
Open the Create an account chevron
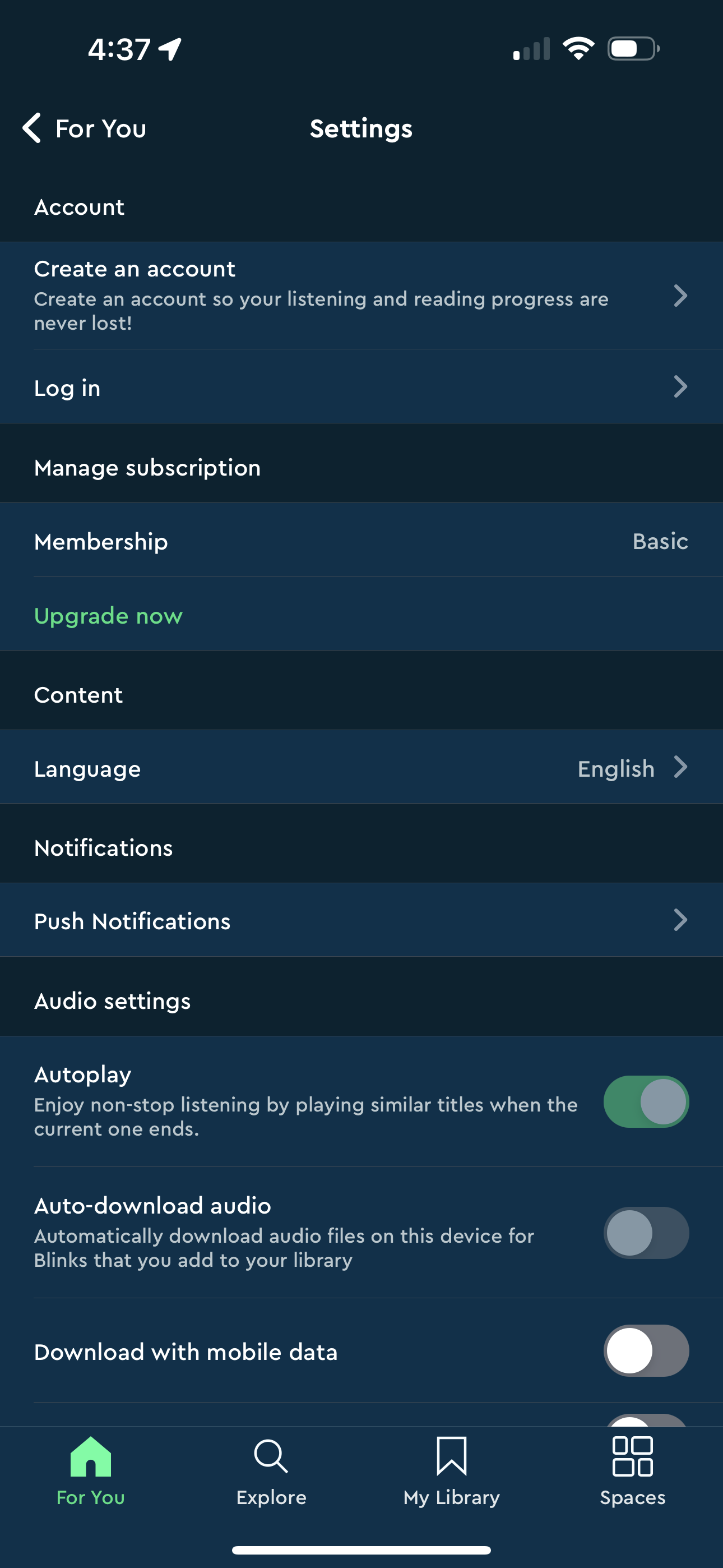click(x=680, y=297)
